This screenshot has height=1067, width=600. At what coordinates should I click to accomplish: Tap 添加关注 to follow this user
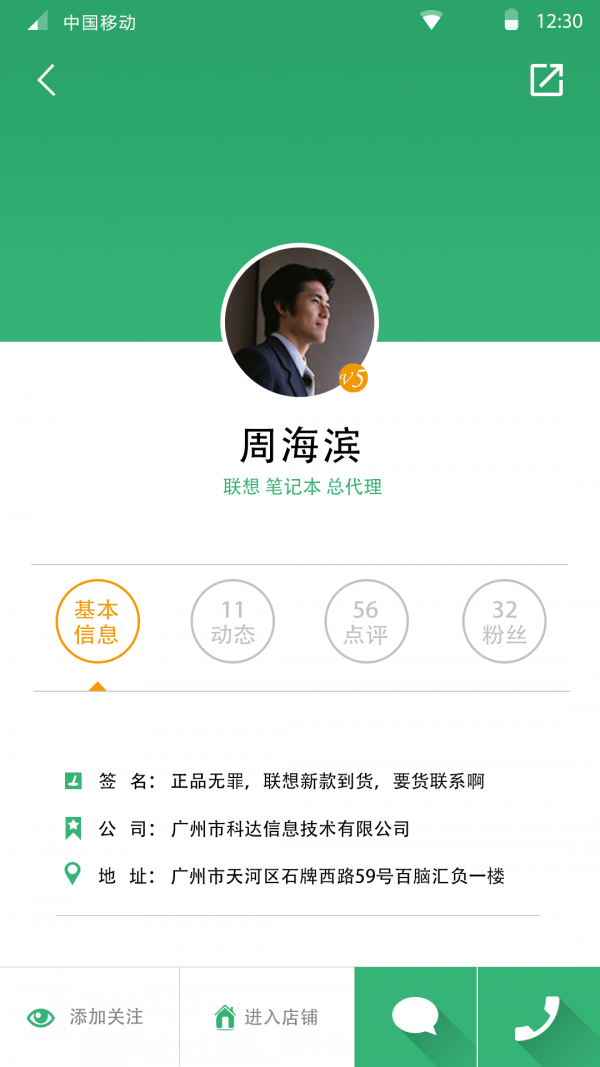coord(88,1017)
